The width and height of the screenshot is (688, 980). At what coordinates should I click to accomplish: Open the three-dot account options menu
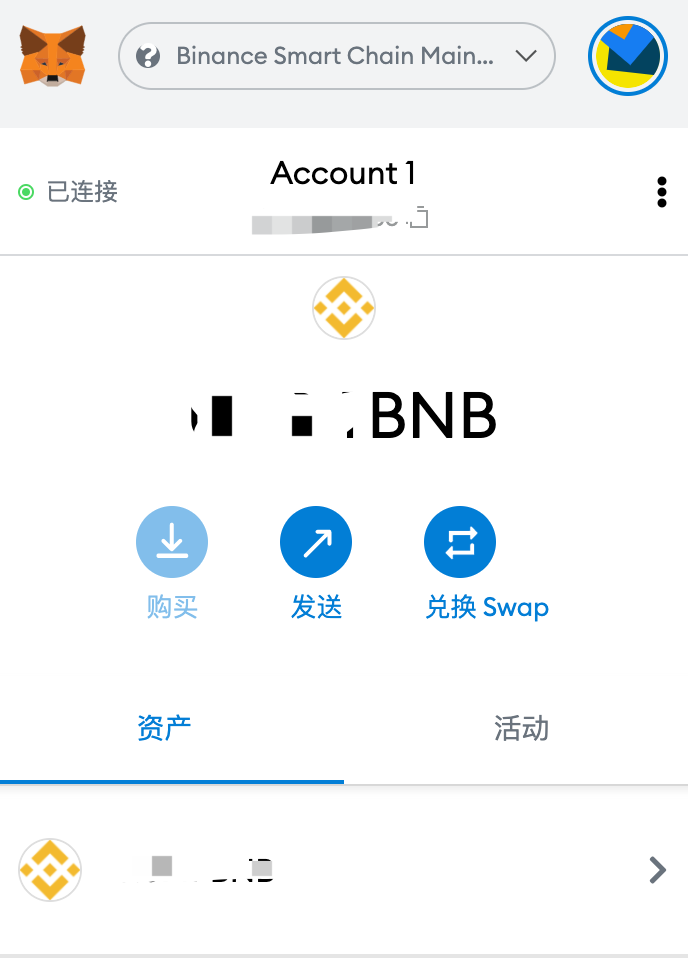[x=661, y=192]
